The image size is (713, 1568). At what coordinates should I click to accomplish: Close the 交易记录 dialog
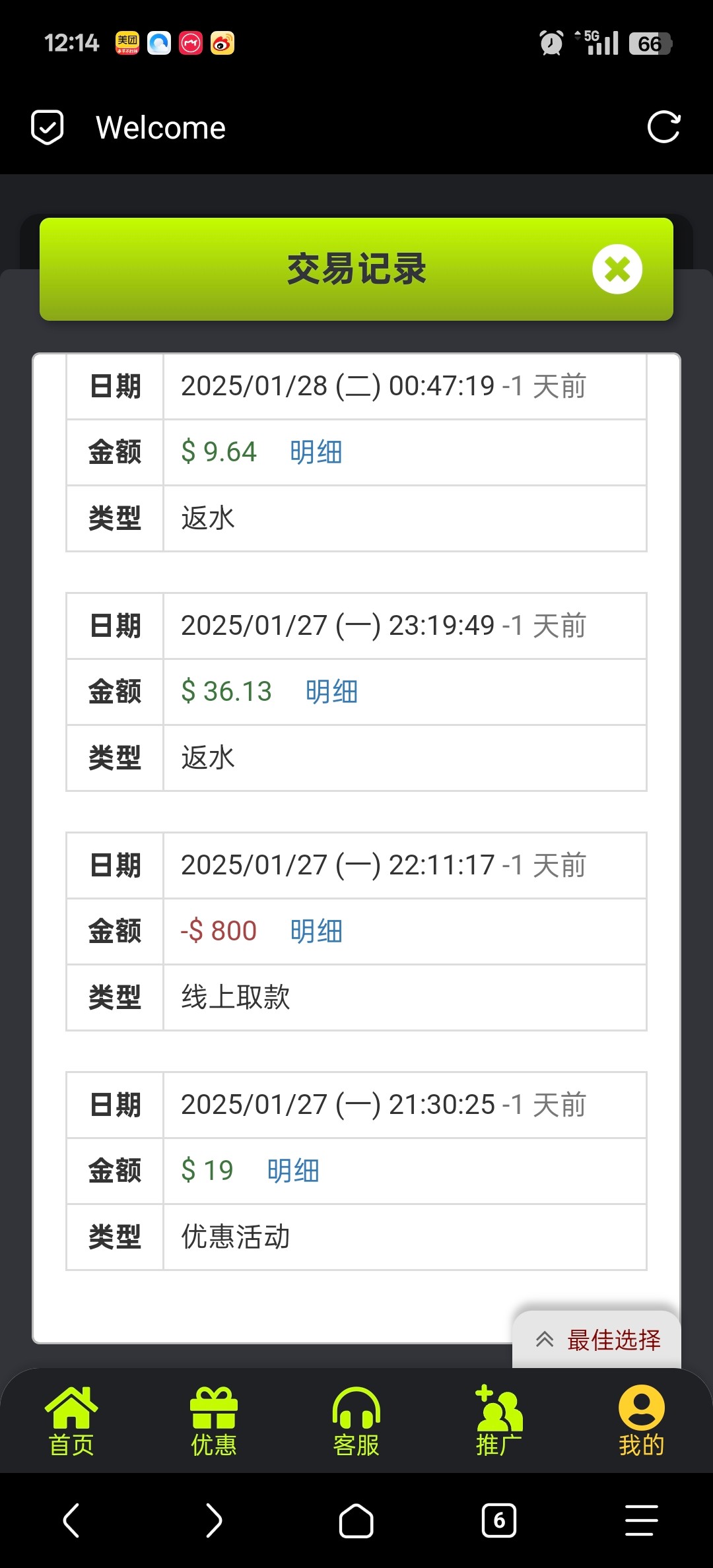pyautogui.click(x=617, y=269)
